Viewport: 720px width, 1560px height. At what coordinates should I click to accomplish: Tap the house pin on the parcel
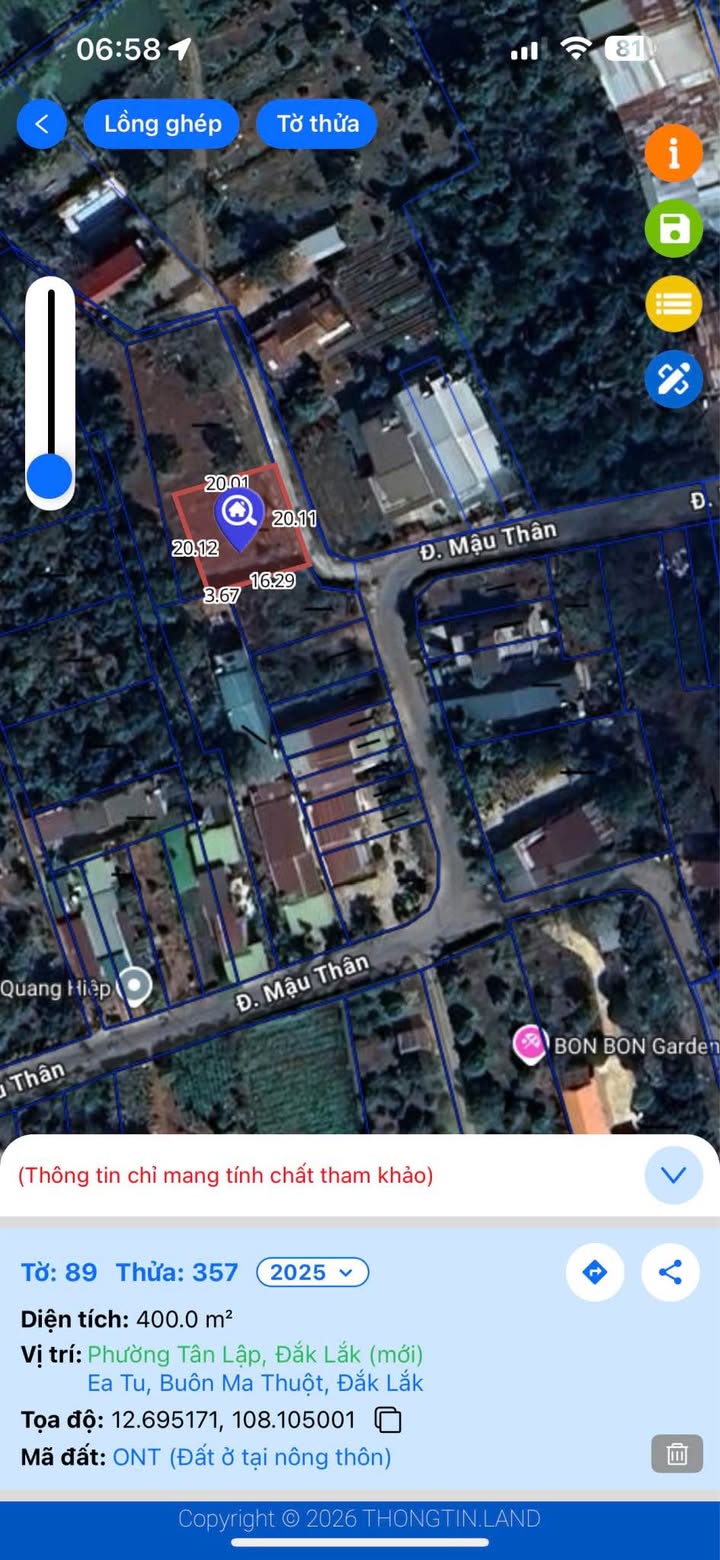(x=239, y=513)
